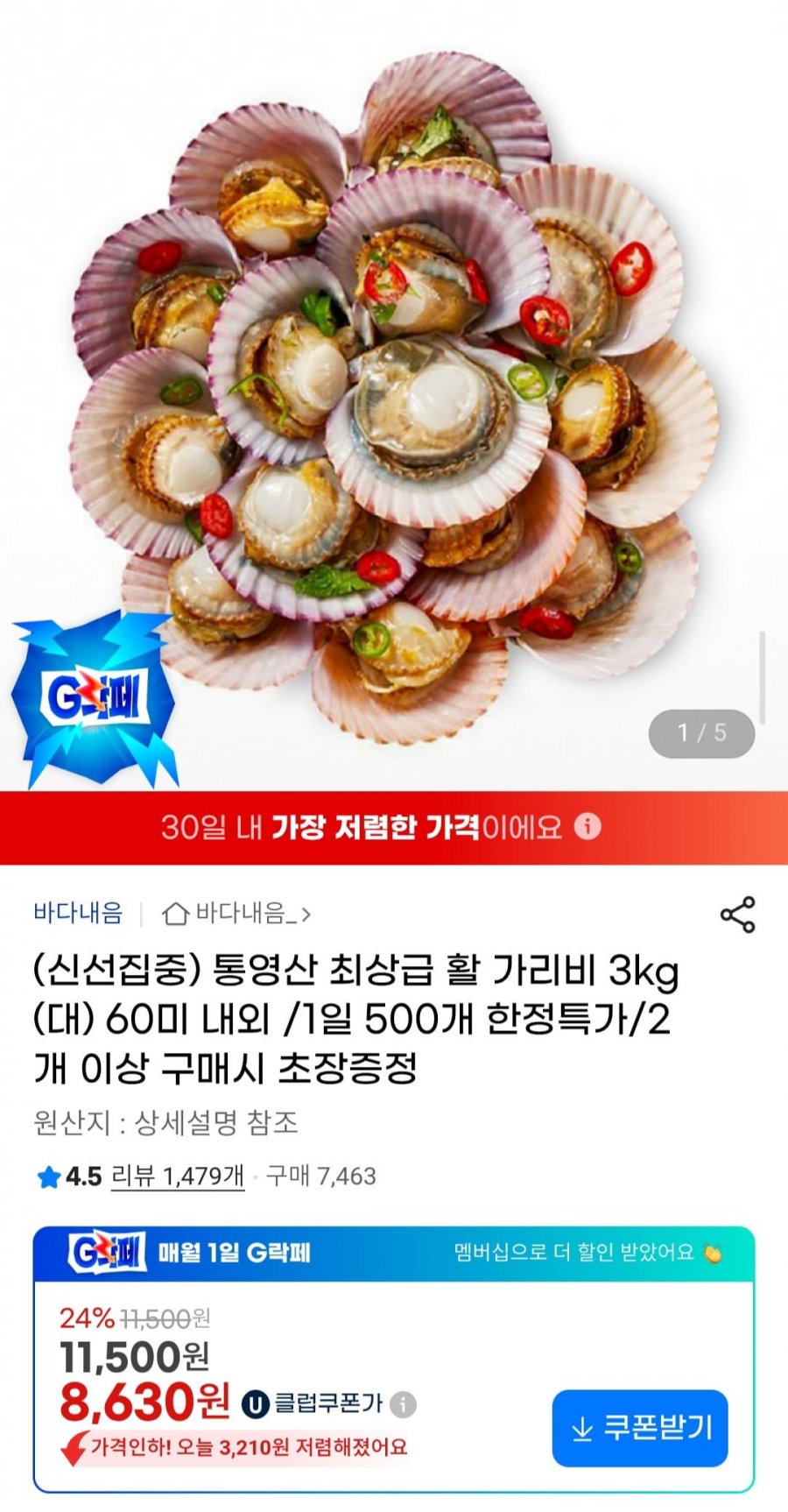The image size is (788, 1512).
Task: Open the 바다내음 seller shop link
Action: click(236, 914)
